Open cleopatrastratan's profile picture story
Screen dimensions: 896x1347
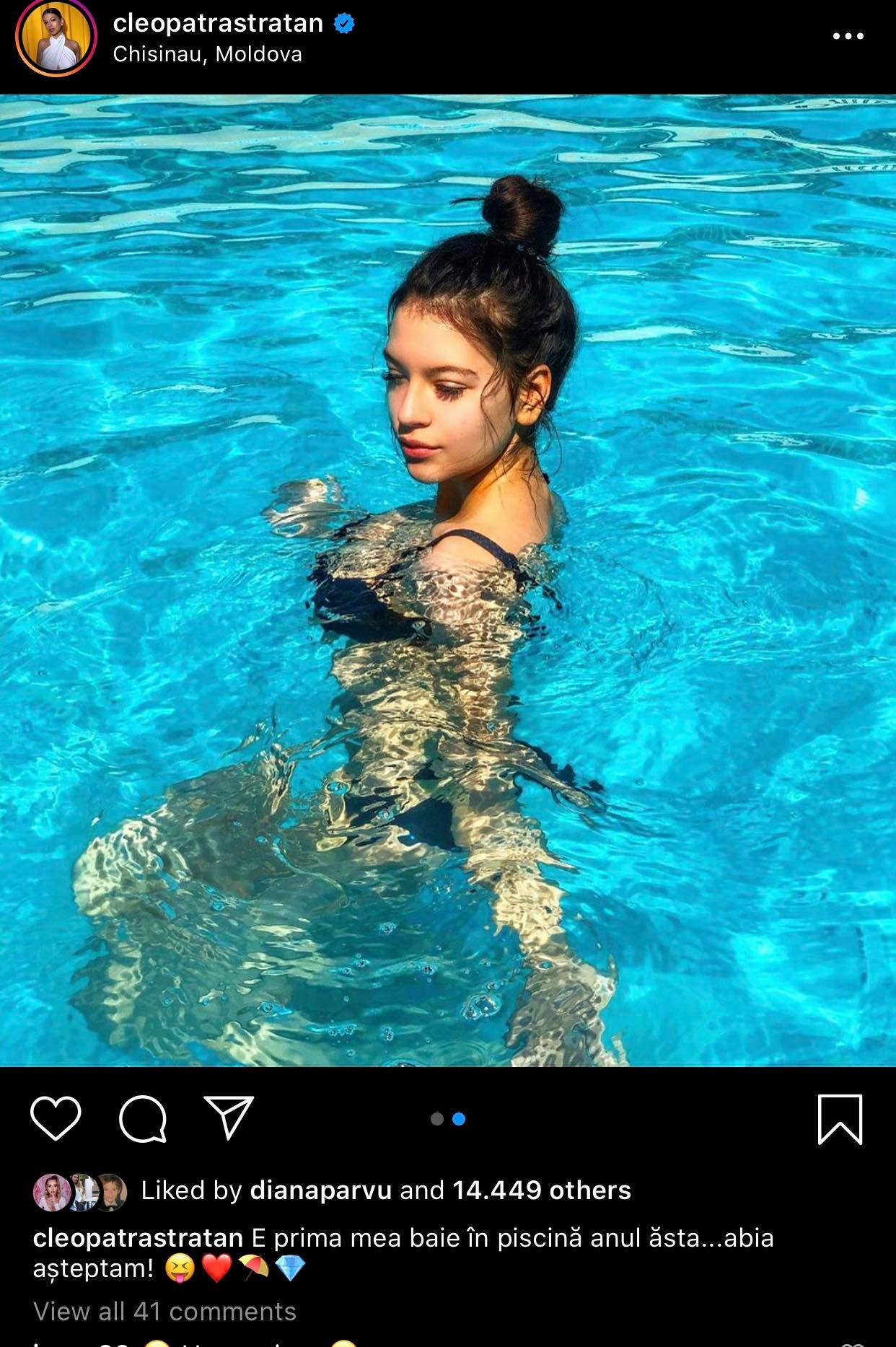[x=56, y=37]
